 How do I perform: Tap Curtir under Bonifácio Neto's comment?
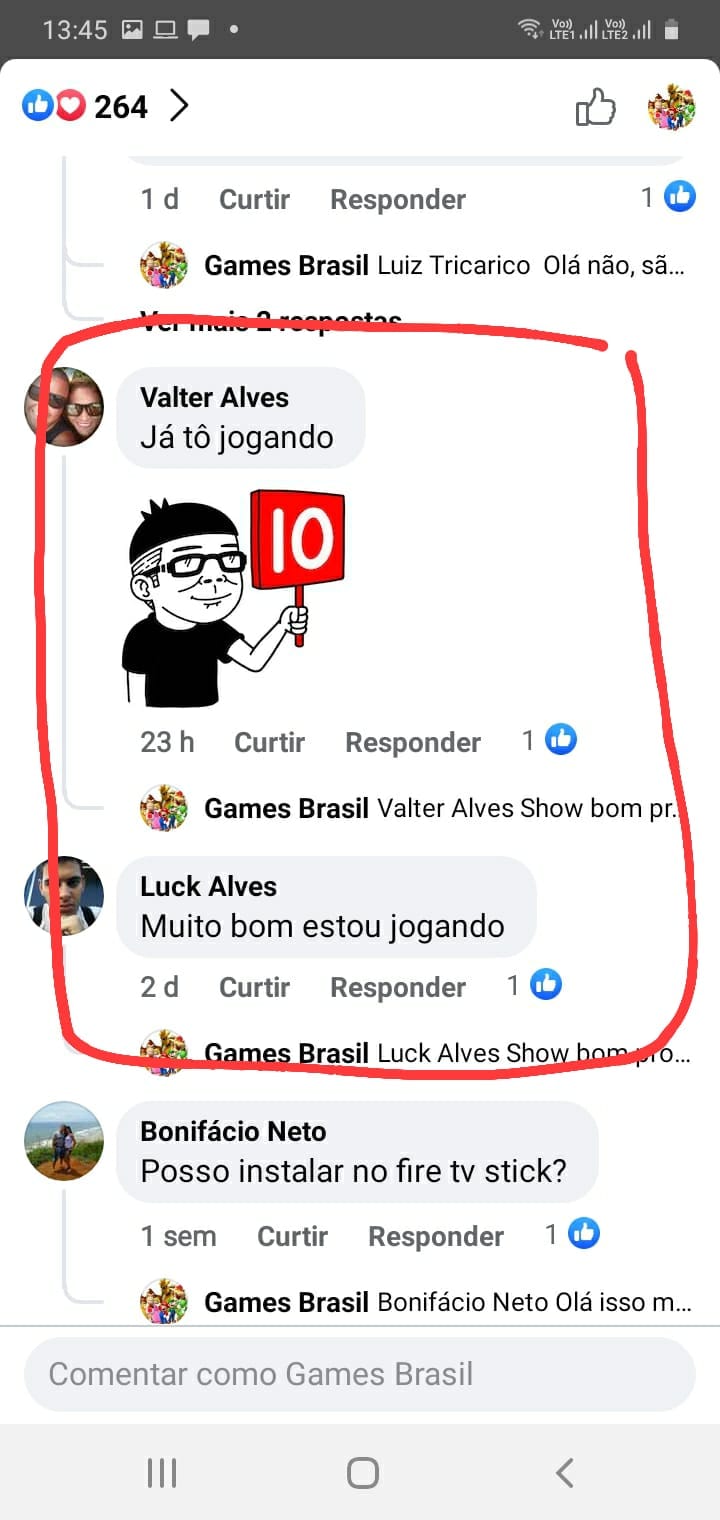[x=292, y=1236]
